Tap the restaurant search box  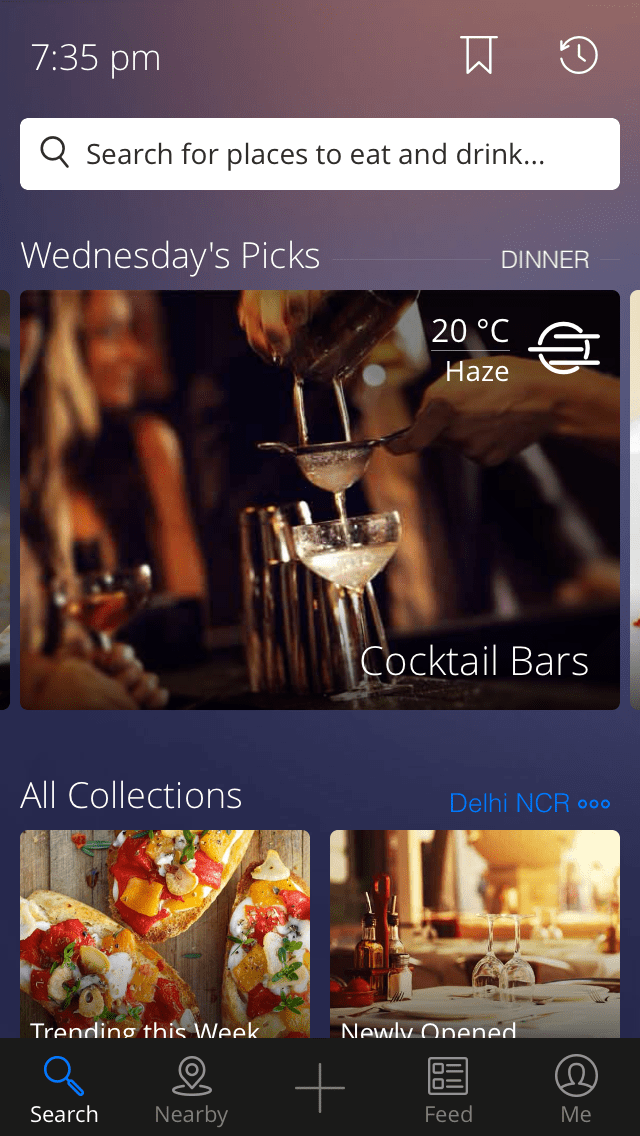click(320, 154)
